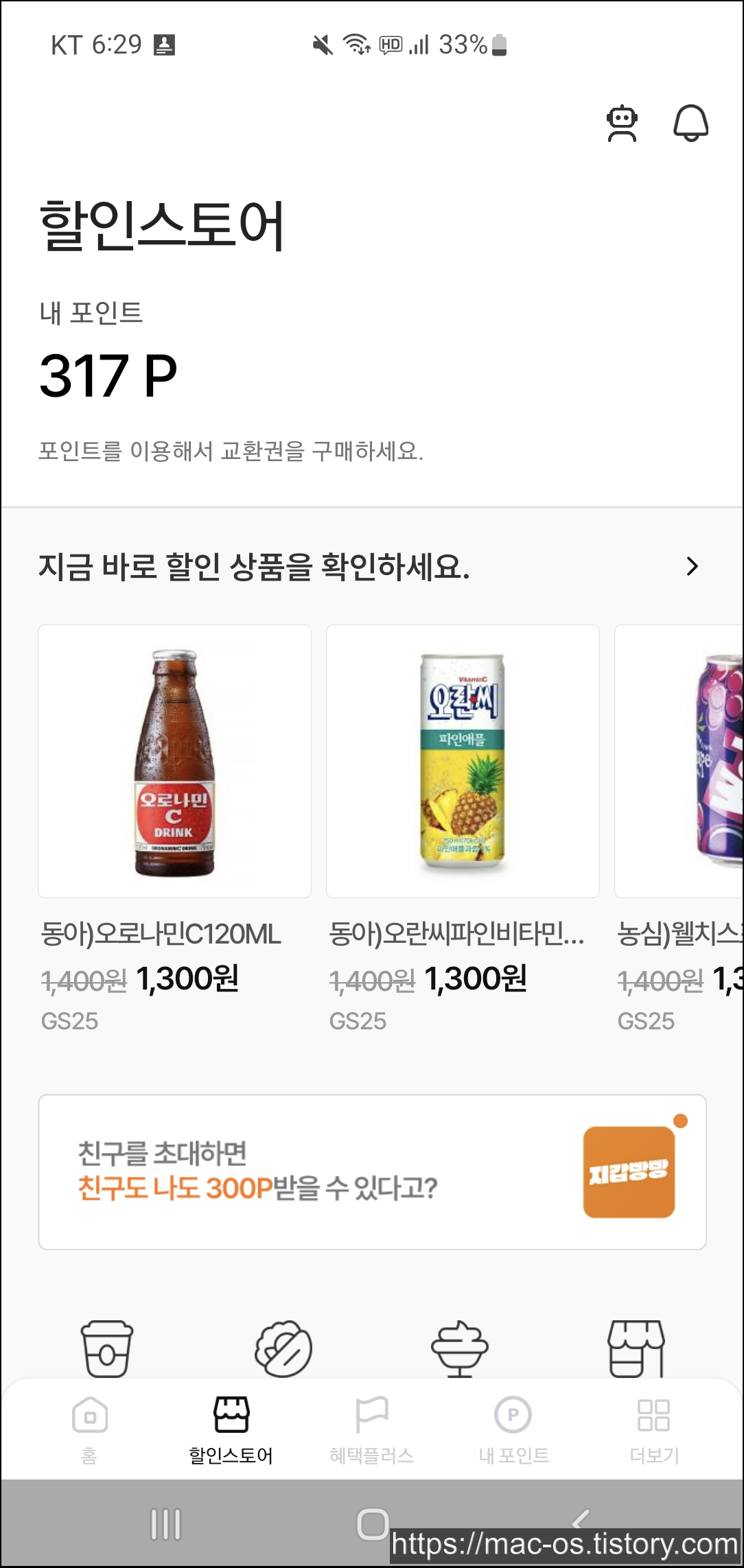Open recent apps from the navigation bar

[x=165, y=1525]
